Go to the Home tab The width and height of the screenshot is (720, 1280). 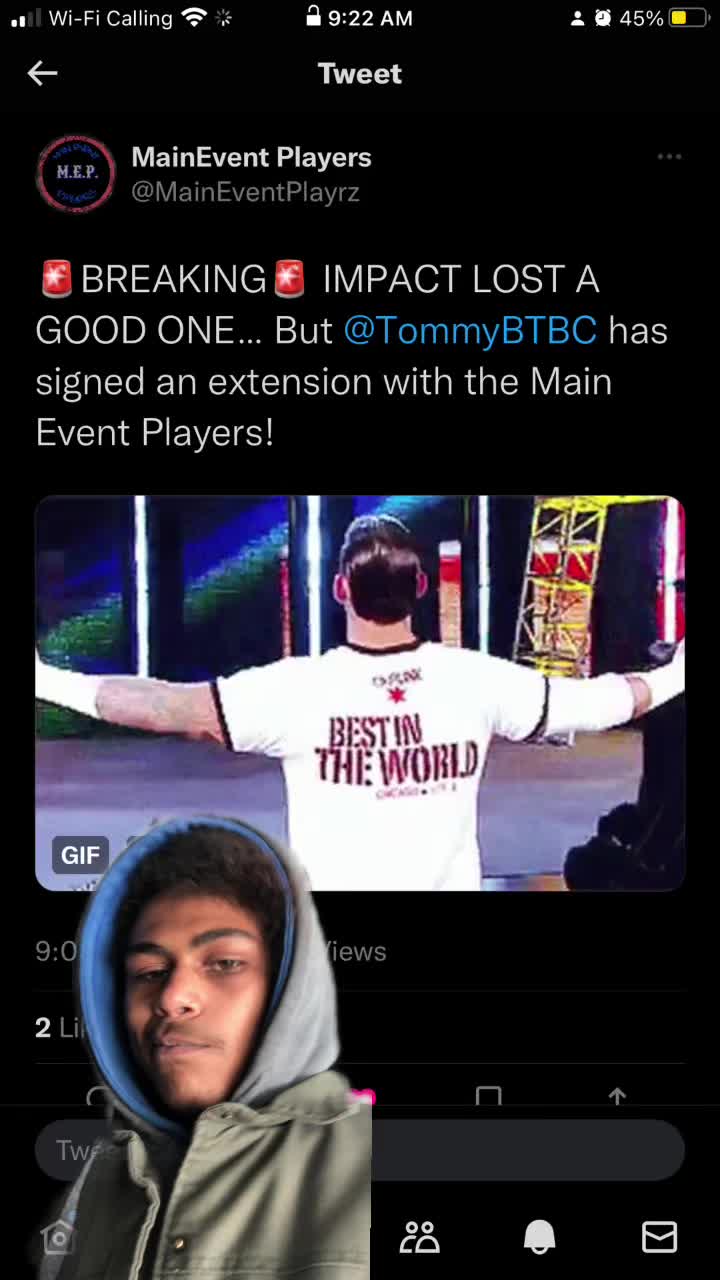(58, 1238)
